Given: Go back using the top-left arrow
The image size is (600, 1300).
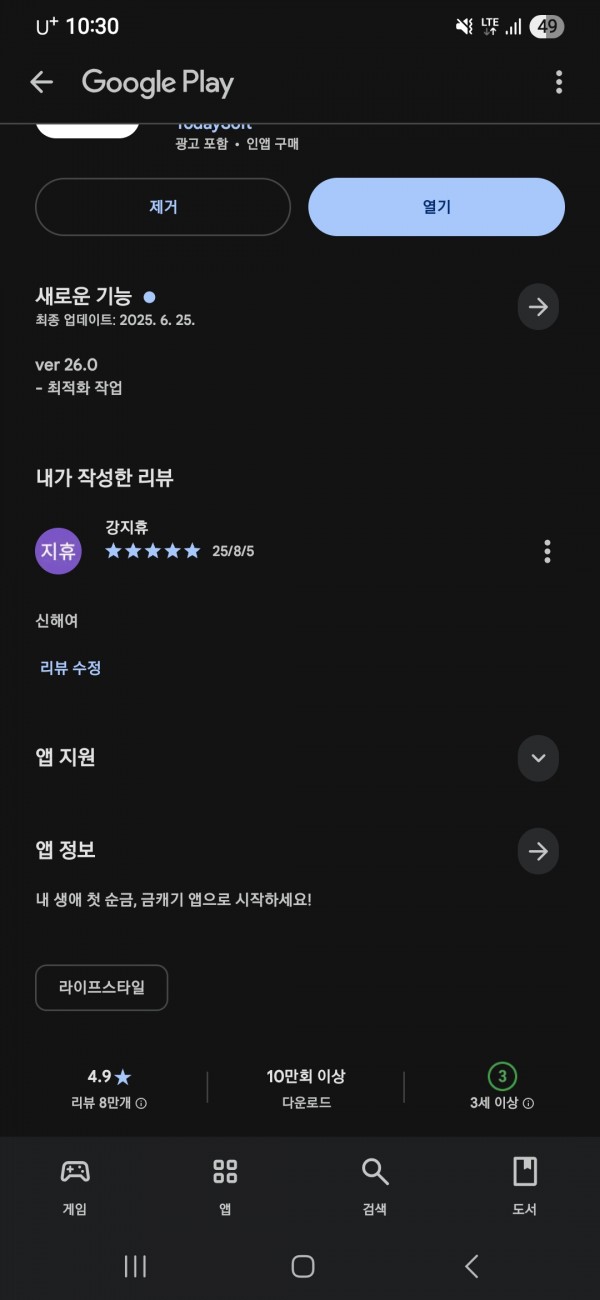Looking at the screenshot, I should pos(41,82).
